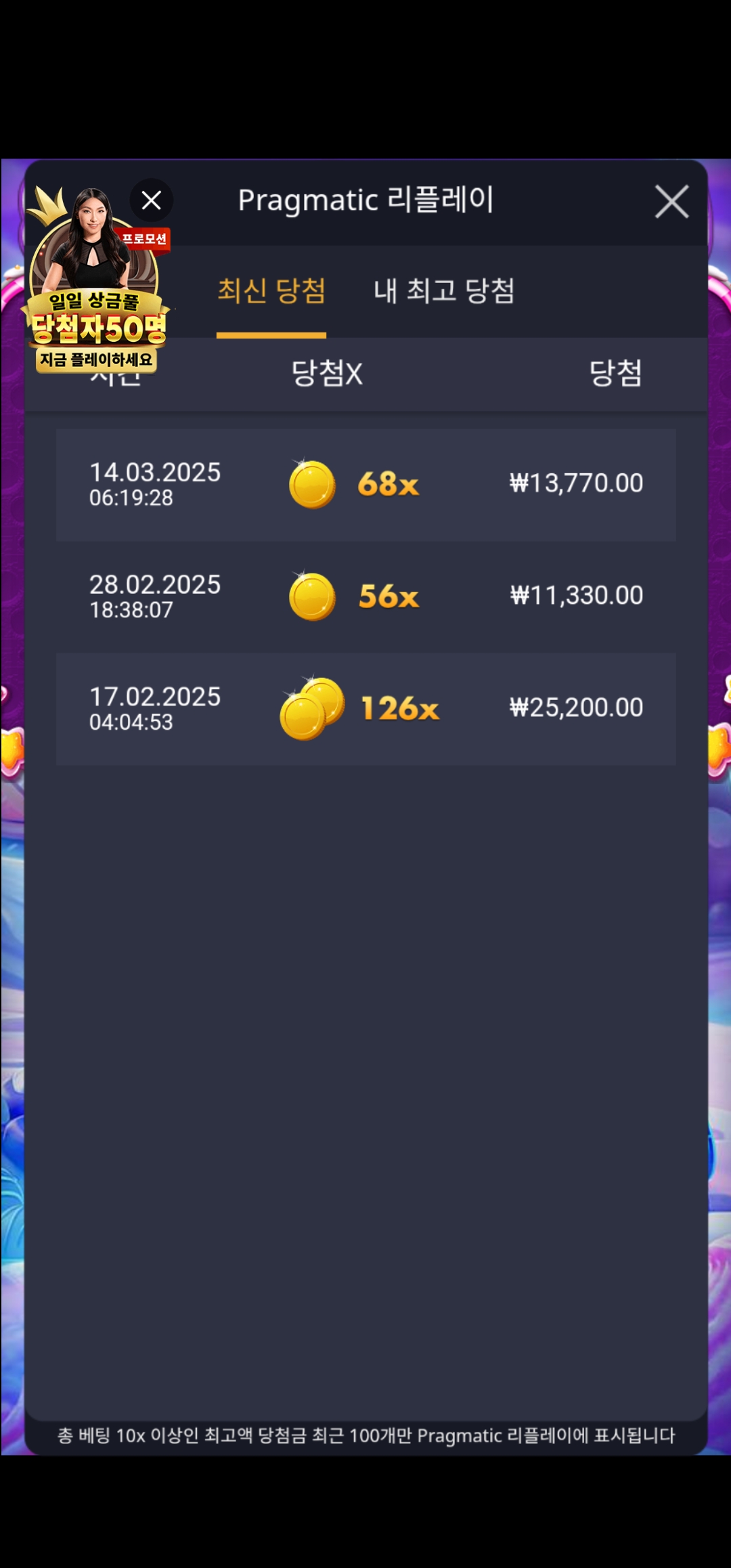The height and width of the screenshot is (1568, 731).
Task: Open the 126x win replay from 17.02.2025
Action: point(365,709)
